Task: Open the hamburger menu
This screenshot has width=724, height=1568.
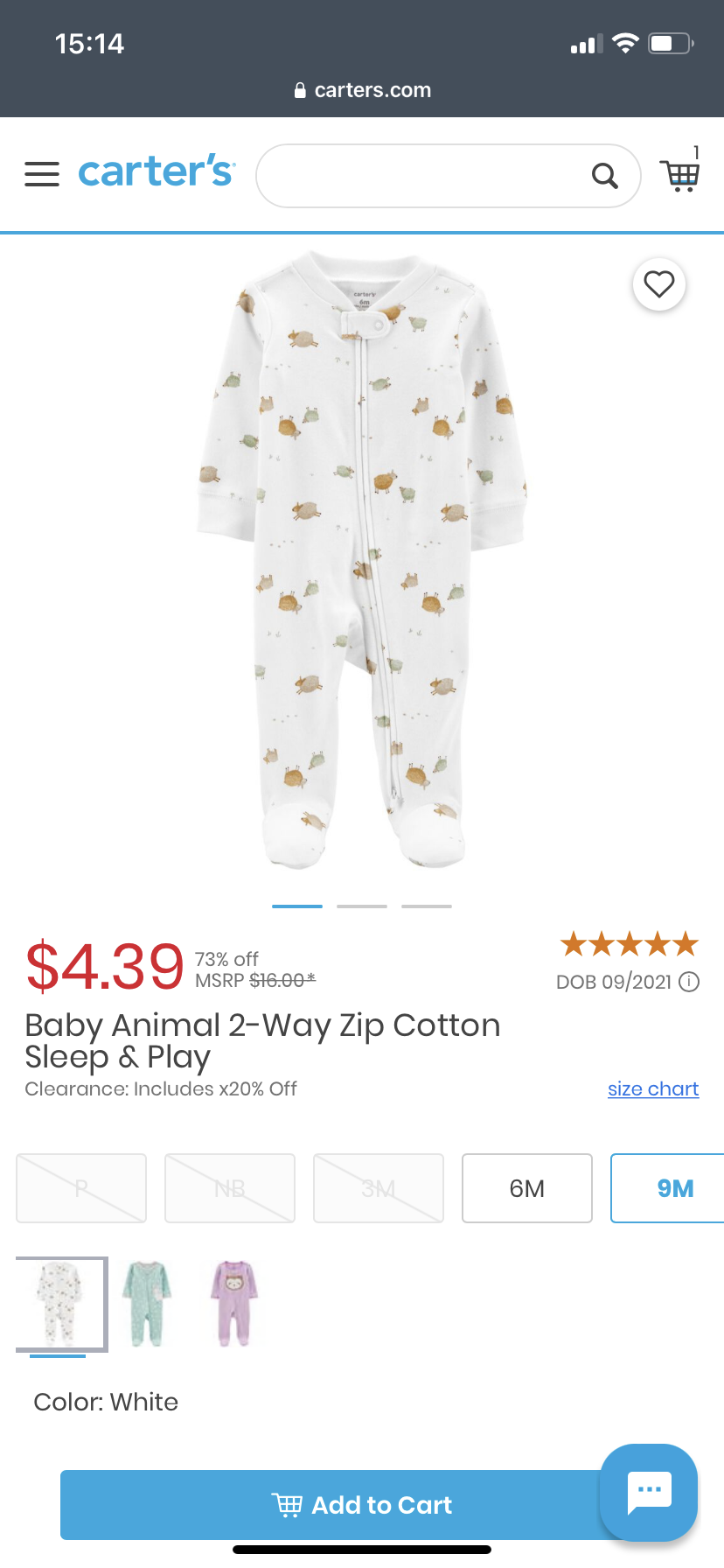Action: click(42, 174)
